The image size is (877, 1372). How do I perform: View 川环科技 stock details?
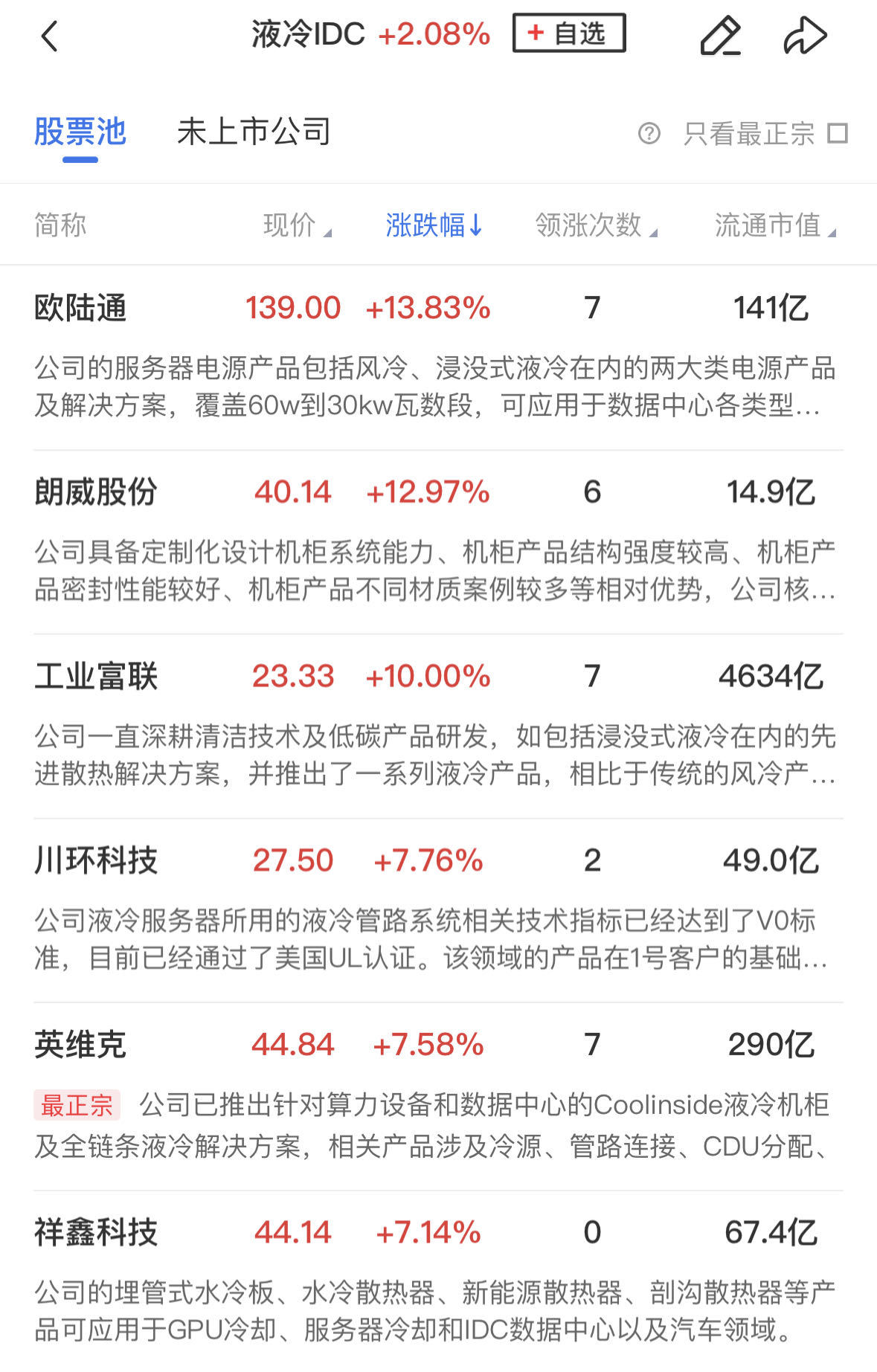click(96, 861)
